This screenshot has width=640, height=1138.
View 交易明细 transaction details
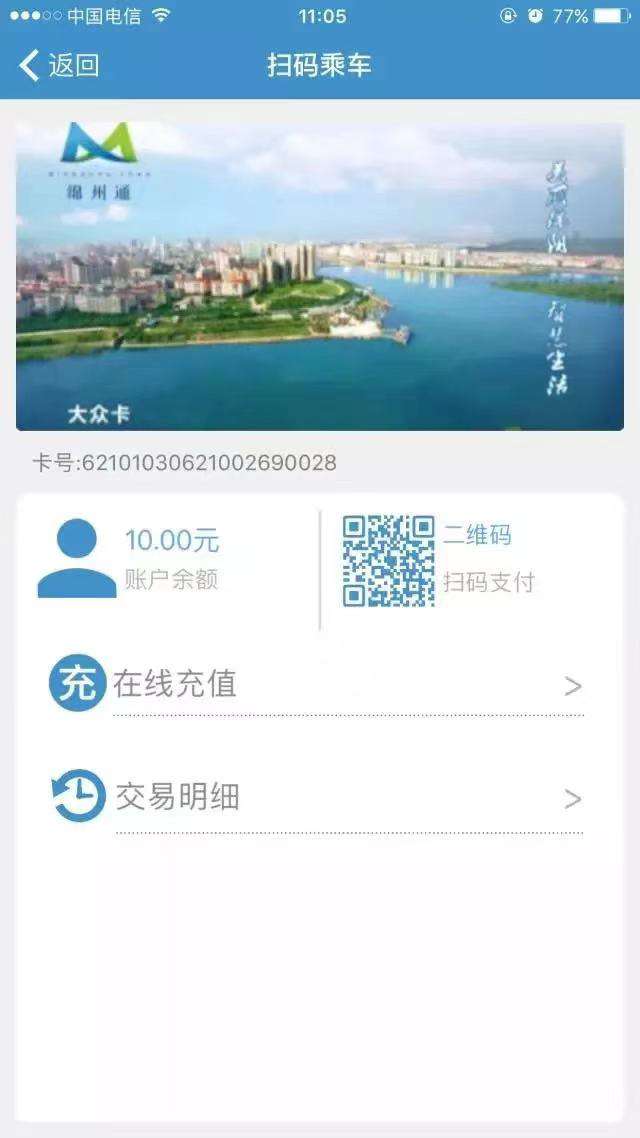318,798
